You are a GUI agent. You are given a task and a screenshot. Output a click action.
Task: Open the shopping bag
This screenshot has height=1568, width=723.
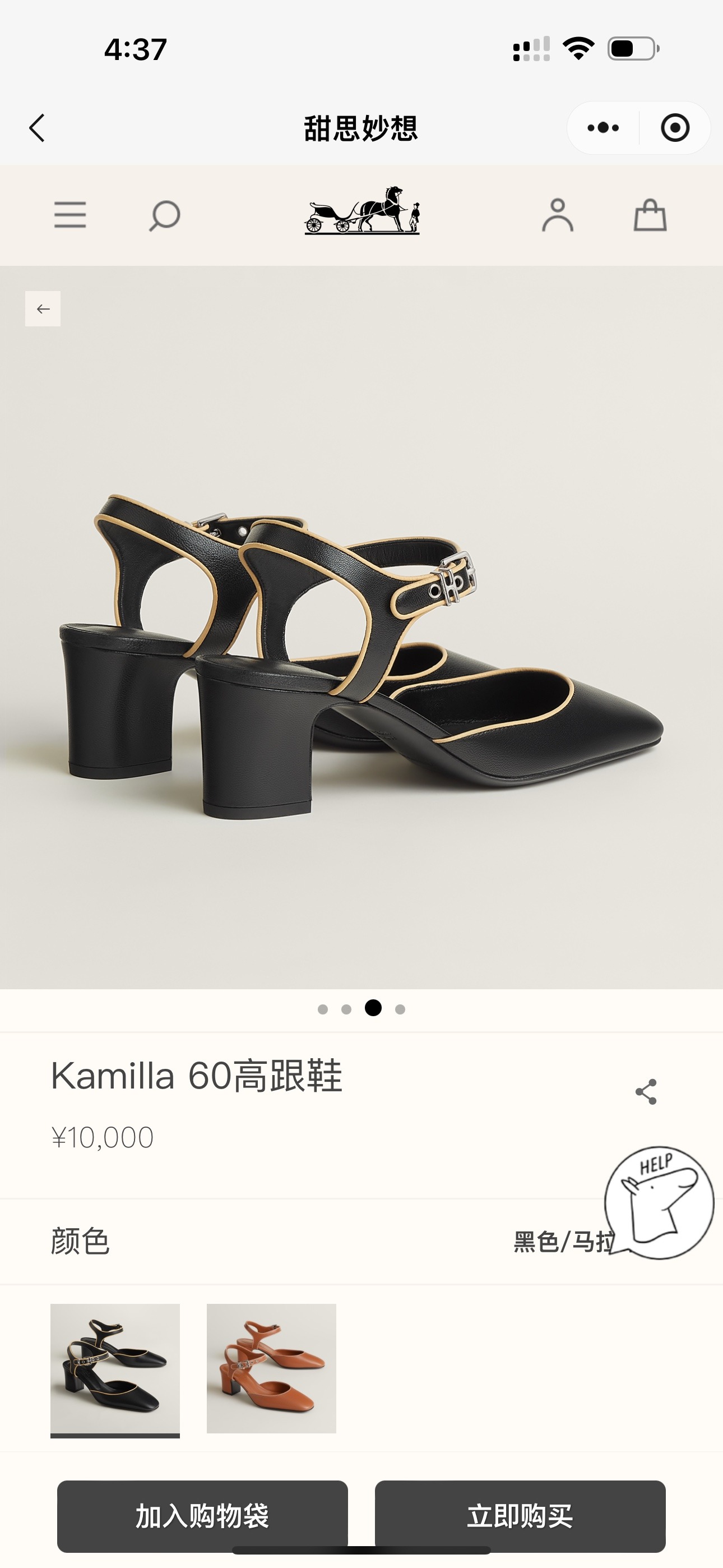coord(650,215)
